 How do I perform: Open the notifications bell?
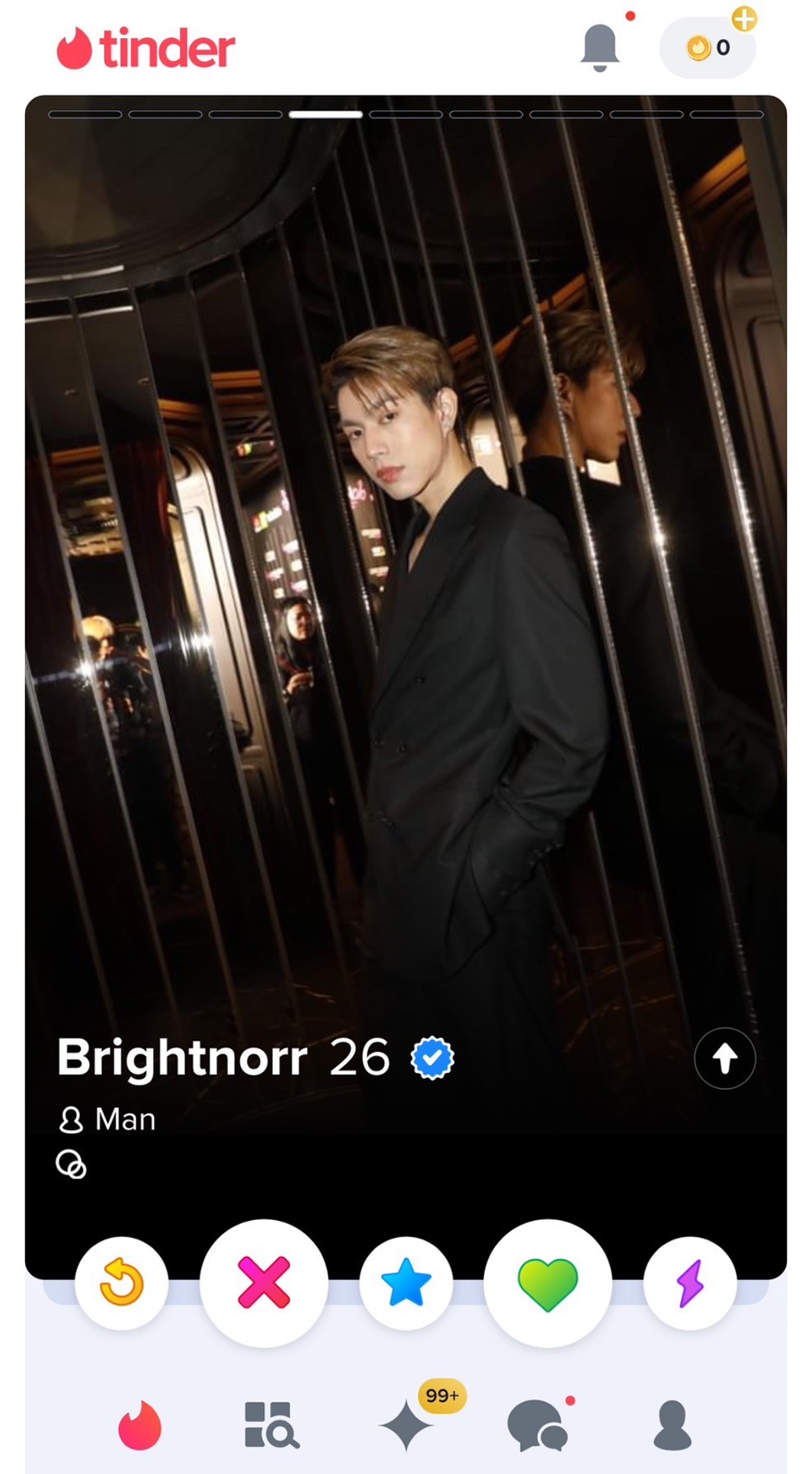pyautogui.click(x=599, y=47)
